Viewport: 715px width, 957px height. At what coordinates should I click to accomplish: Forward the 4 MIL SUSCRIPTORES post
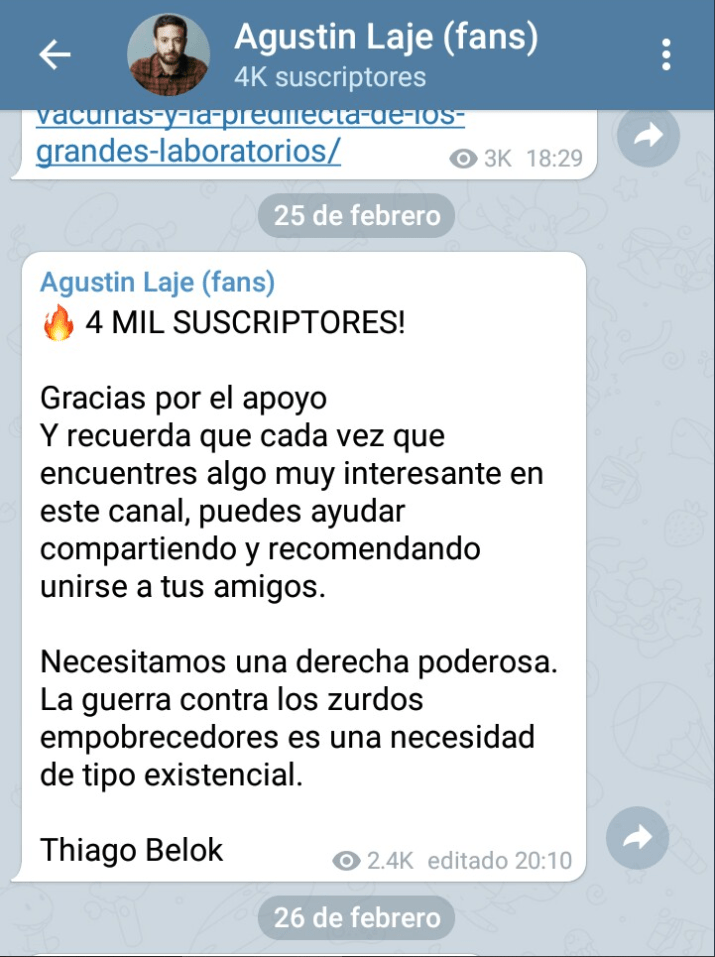pyautogui.click(x=637, y=838)
